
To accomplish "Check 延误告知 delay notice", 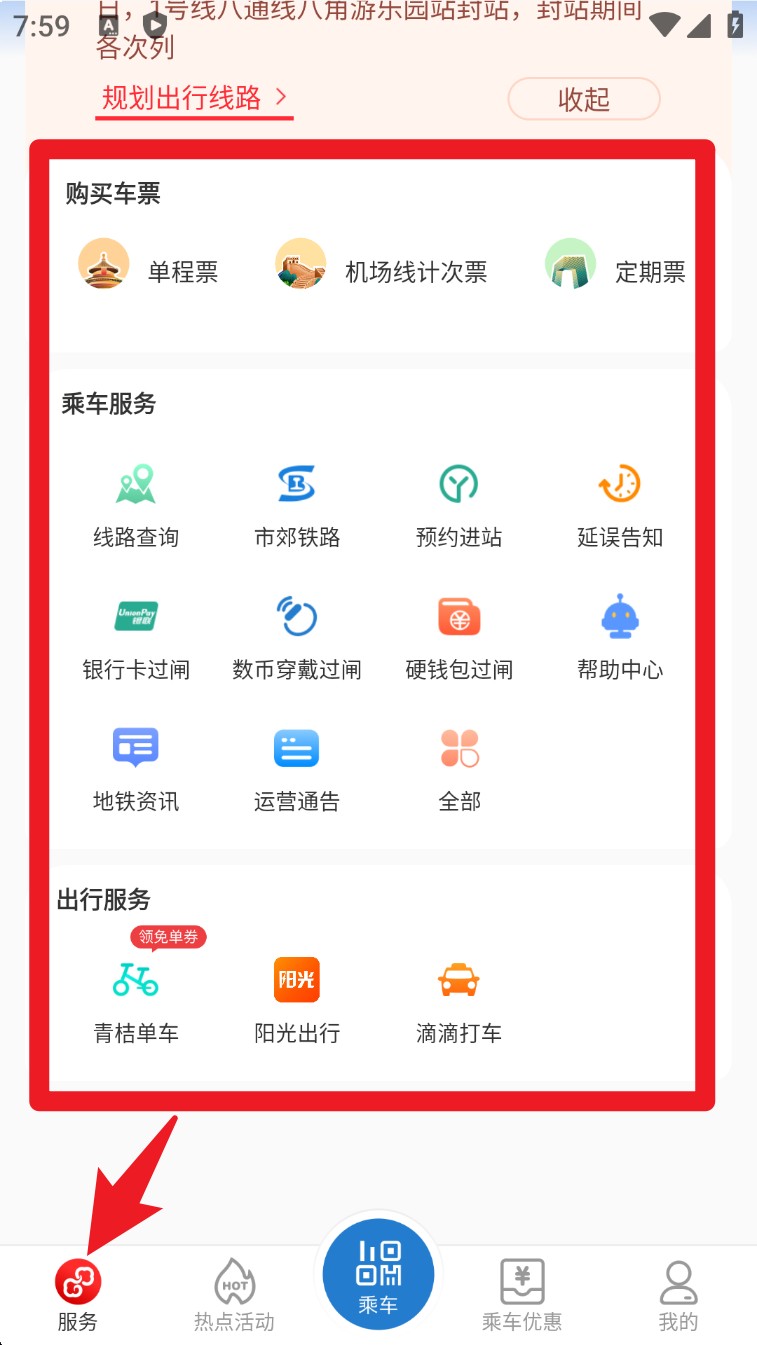I will [620, 505].
